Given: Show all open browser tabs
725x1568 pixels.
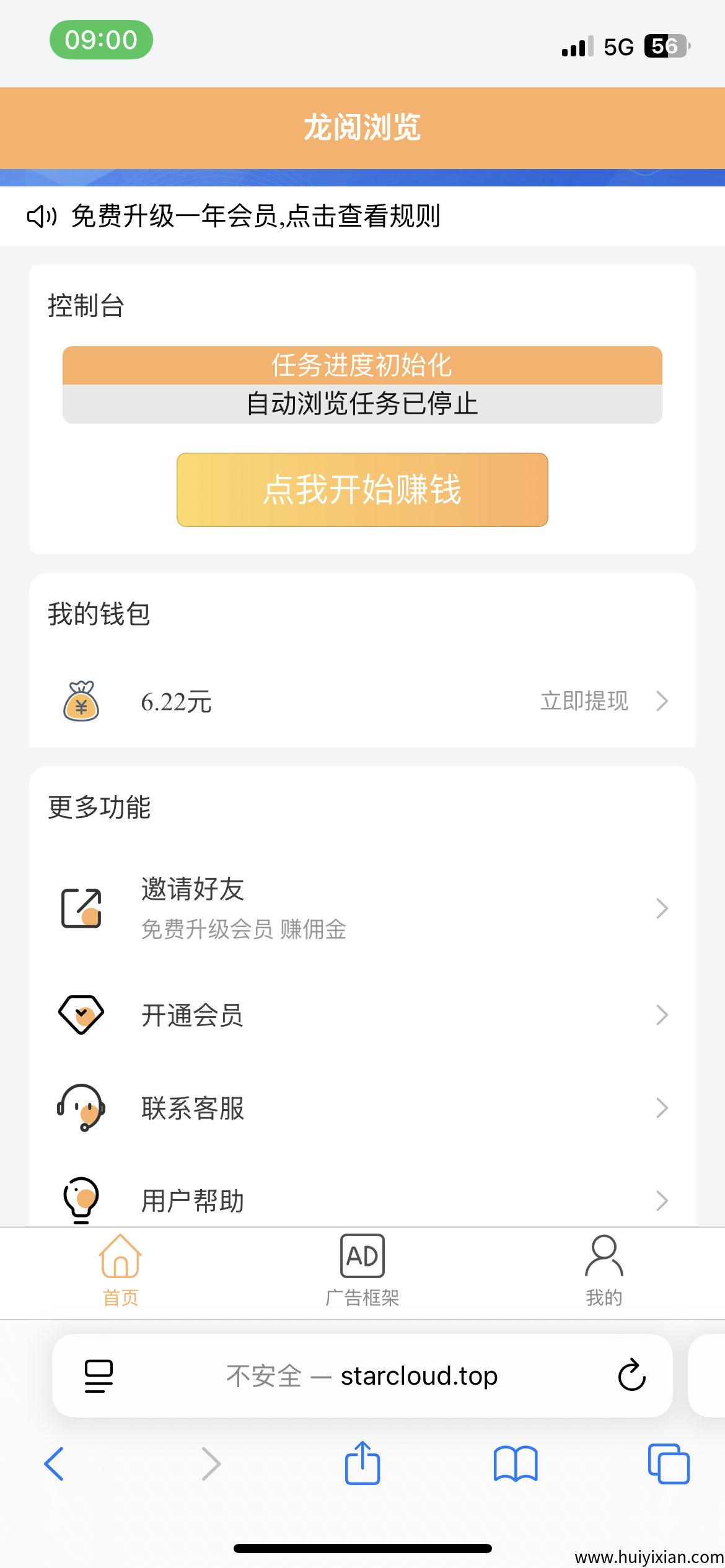Looking at the screenshot, I should click(x=668, y=1464).
